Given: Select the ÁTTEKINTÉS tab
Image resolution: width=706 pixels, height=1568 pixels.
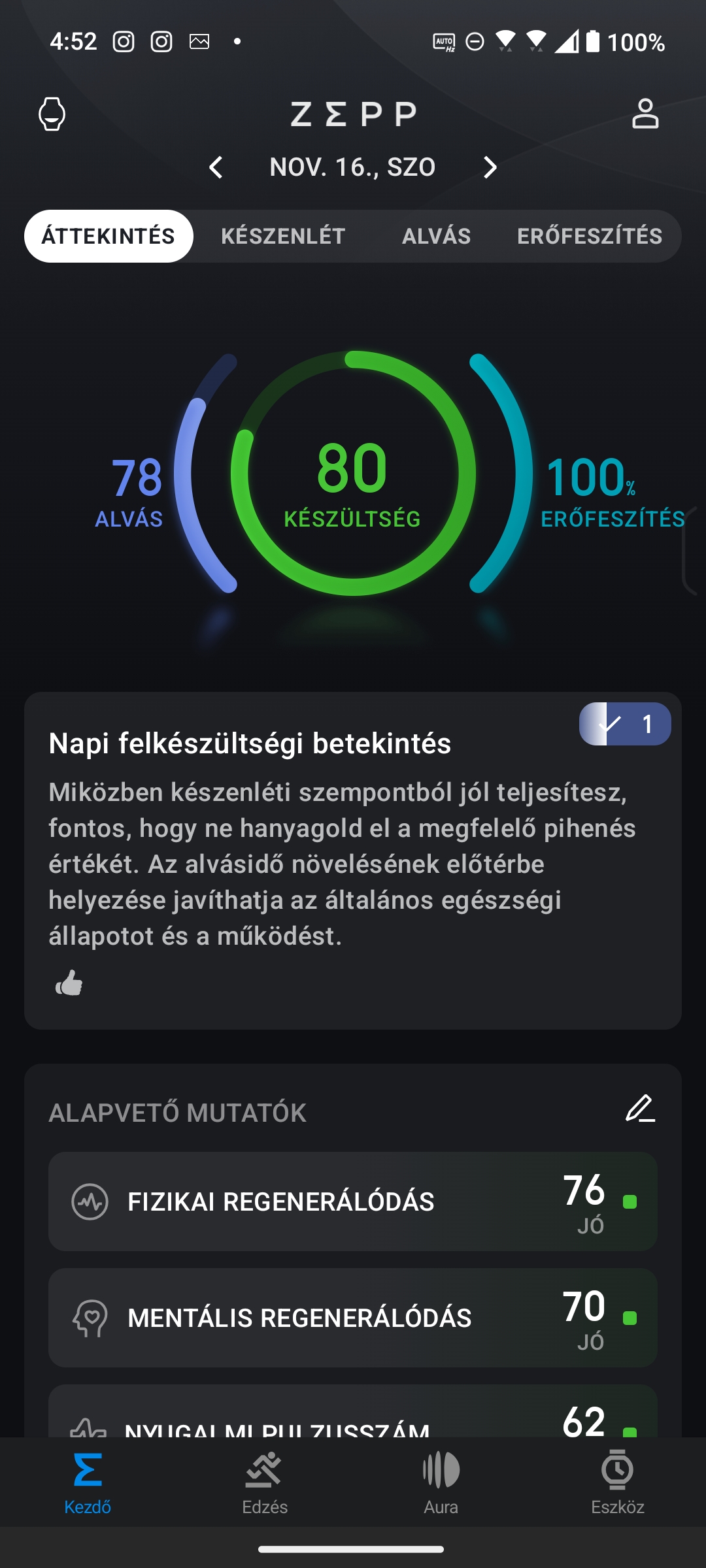Looking at the screenshot, I should pyautogui.click(x=109, y=236).
